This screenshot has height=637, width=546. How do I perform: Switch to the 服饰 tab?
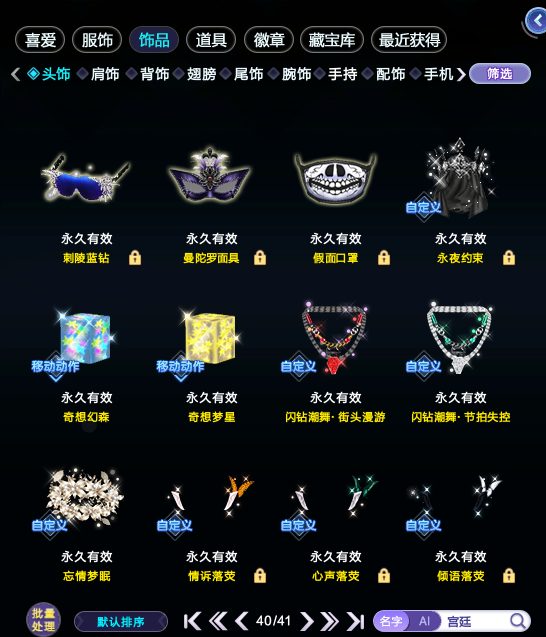97,40
